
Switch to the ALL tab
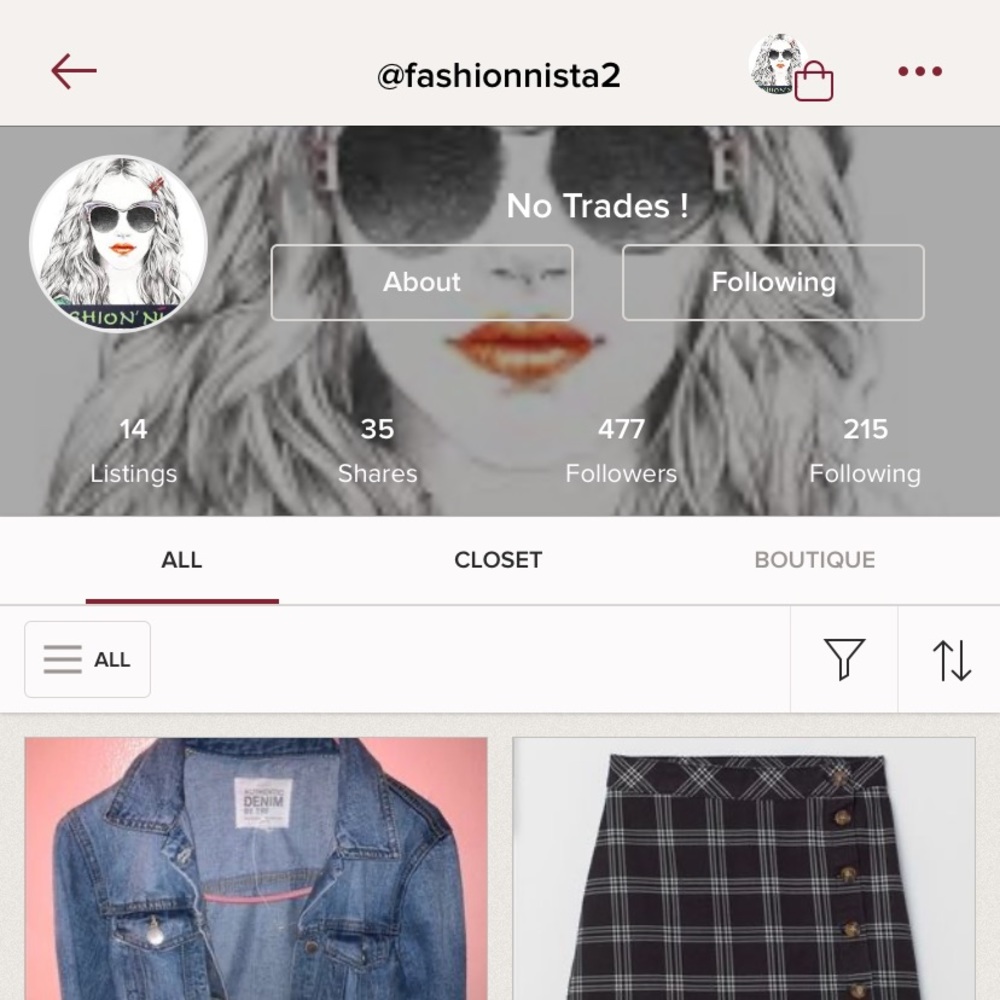click(182, 561)
